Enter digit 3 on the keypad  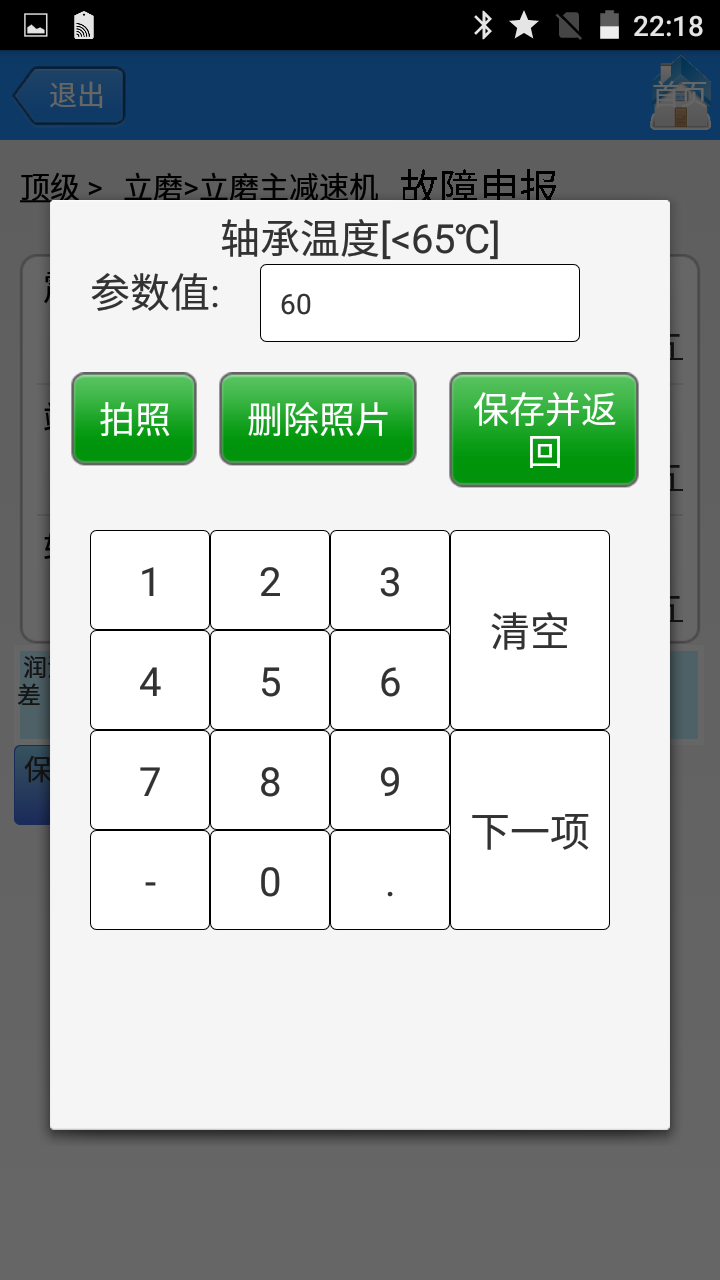click(390, 580)
